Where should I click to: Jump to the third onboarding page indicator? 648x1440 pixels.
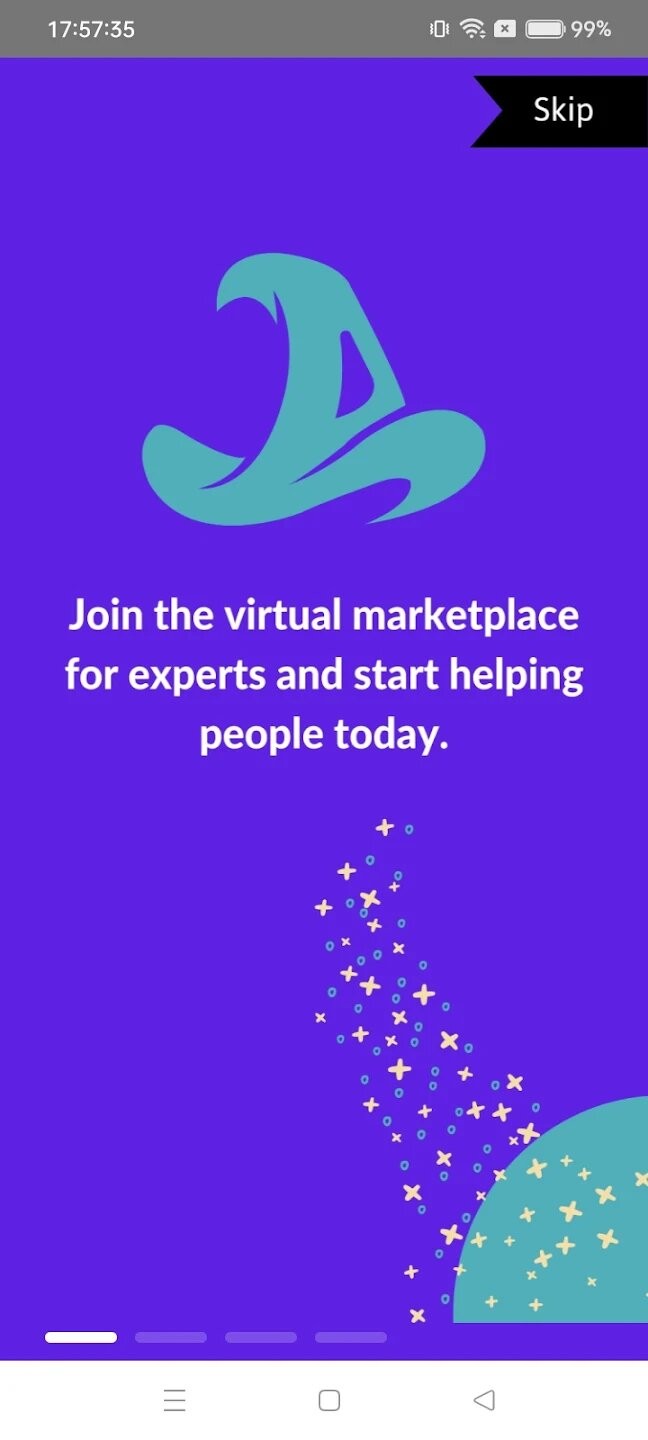(261, 1337)
